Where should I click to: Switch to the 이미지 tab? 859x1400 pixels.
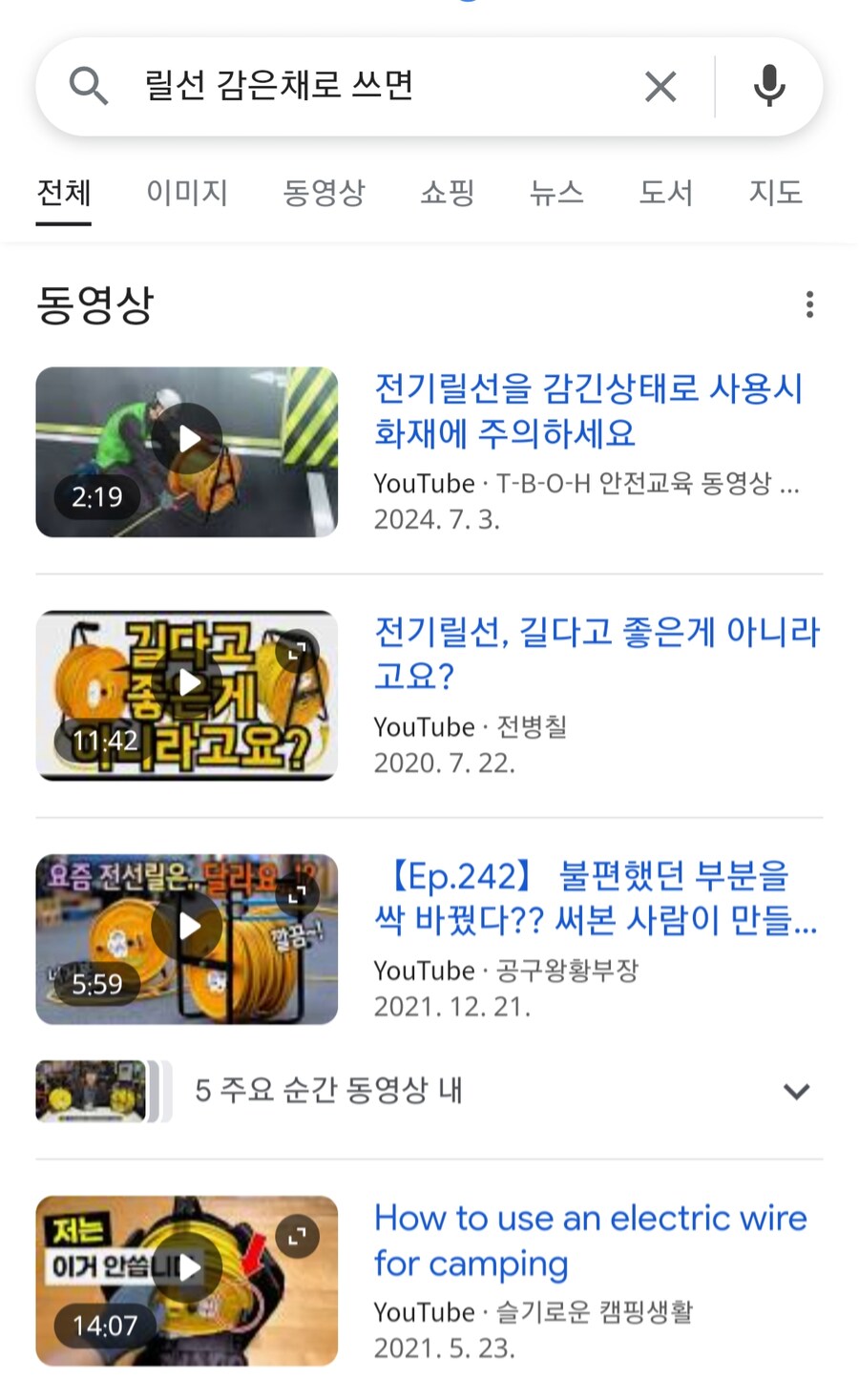tap(186, 193)
